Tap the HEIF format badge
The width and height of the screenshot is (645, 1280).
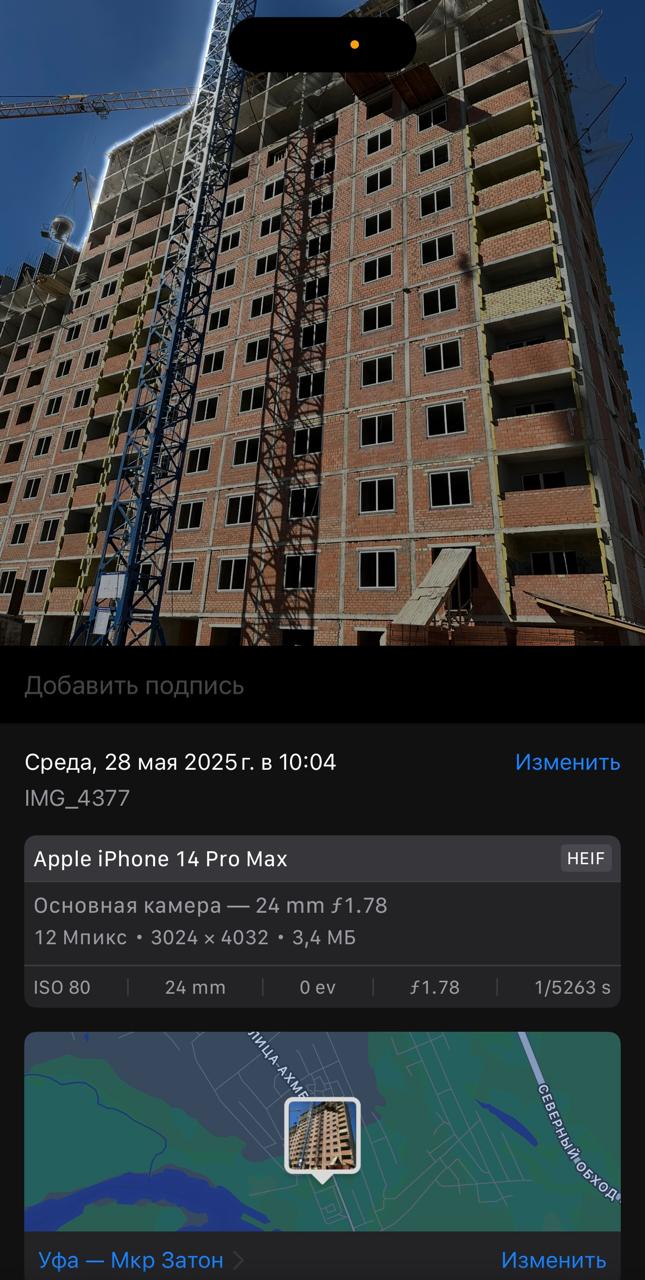[585, 858]
